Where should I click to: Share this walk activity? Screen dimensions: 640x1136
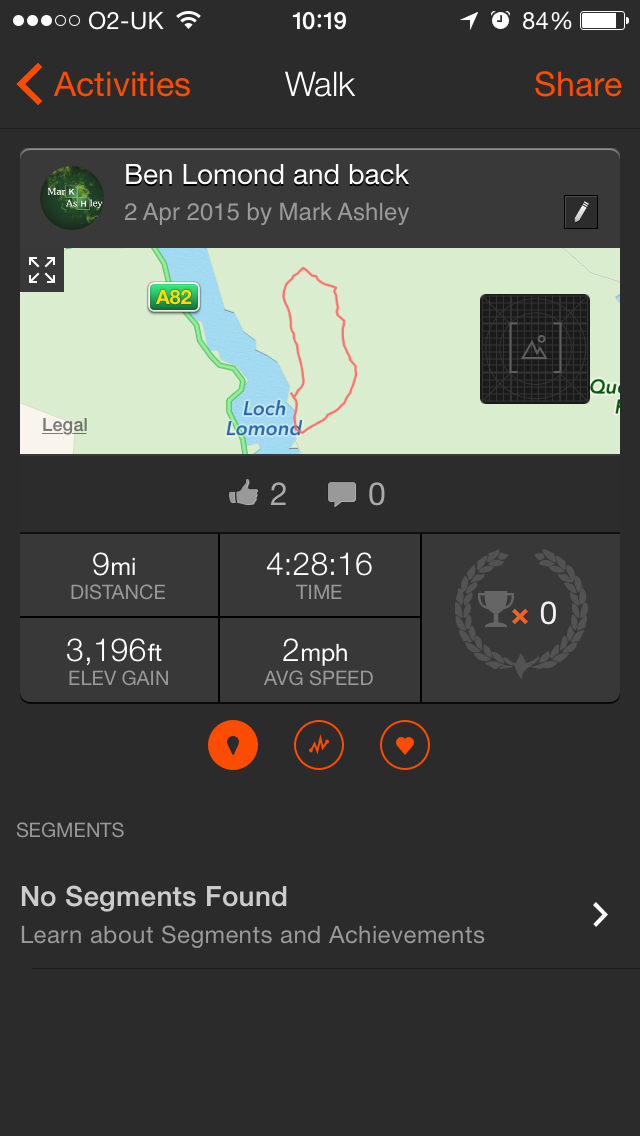coord(577,85)
